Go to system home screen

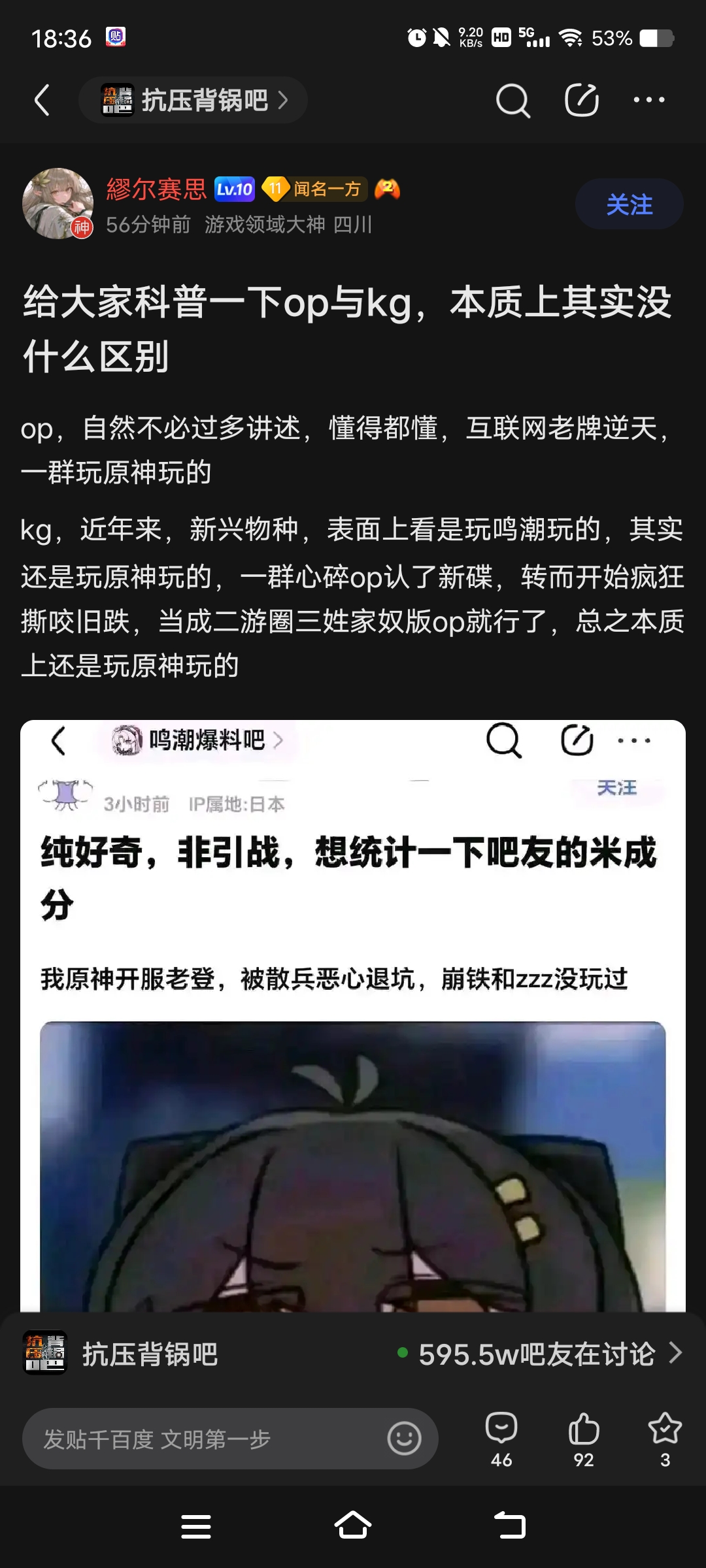pyautogui.click(x=353, y=1526)
